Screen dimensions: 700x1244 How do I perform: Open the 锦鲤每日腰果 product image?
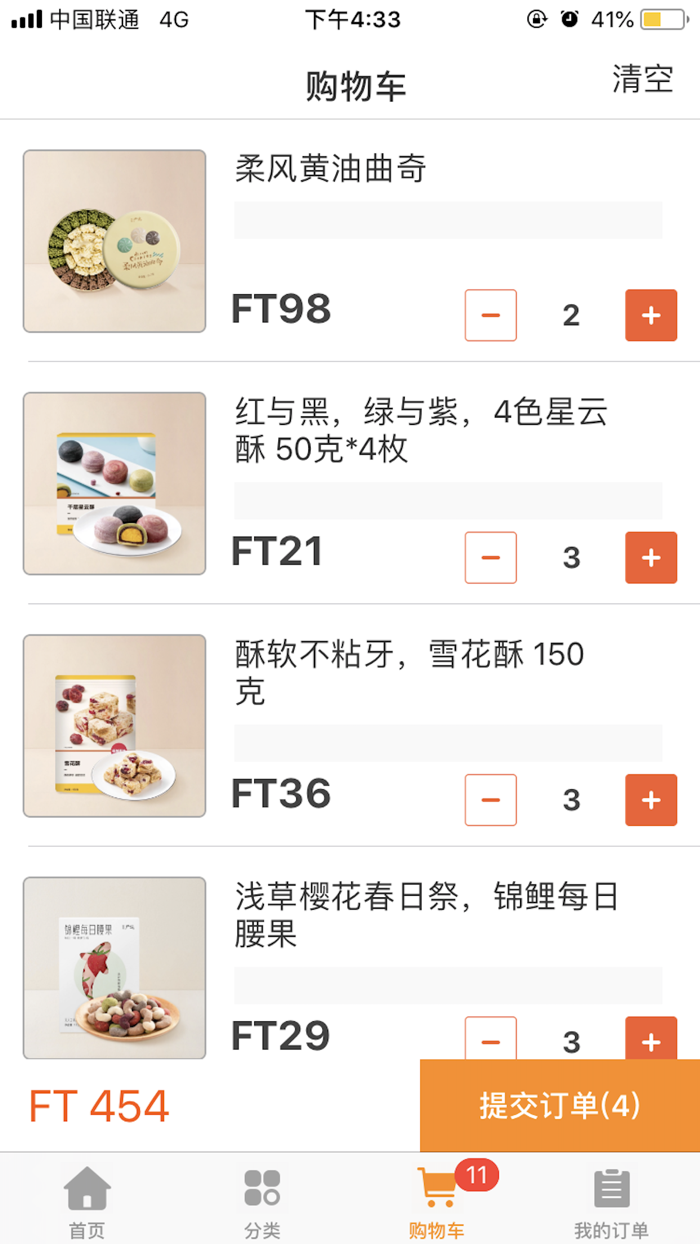(x=115, y=968)
